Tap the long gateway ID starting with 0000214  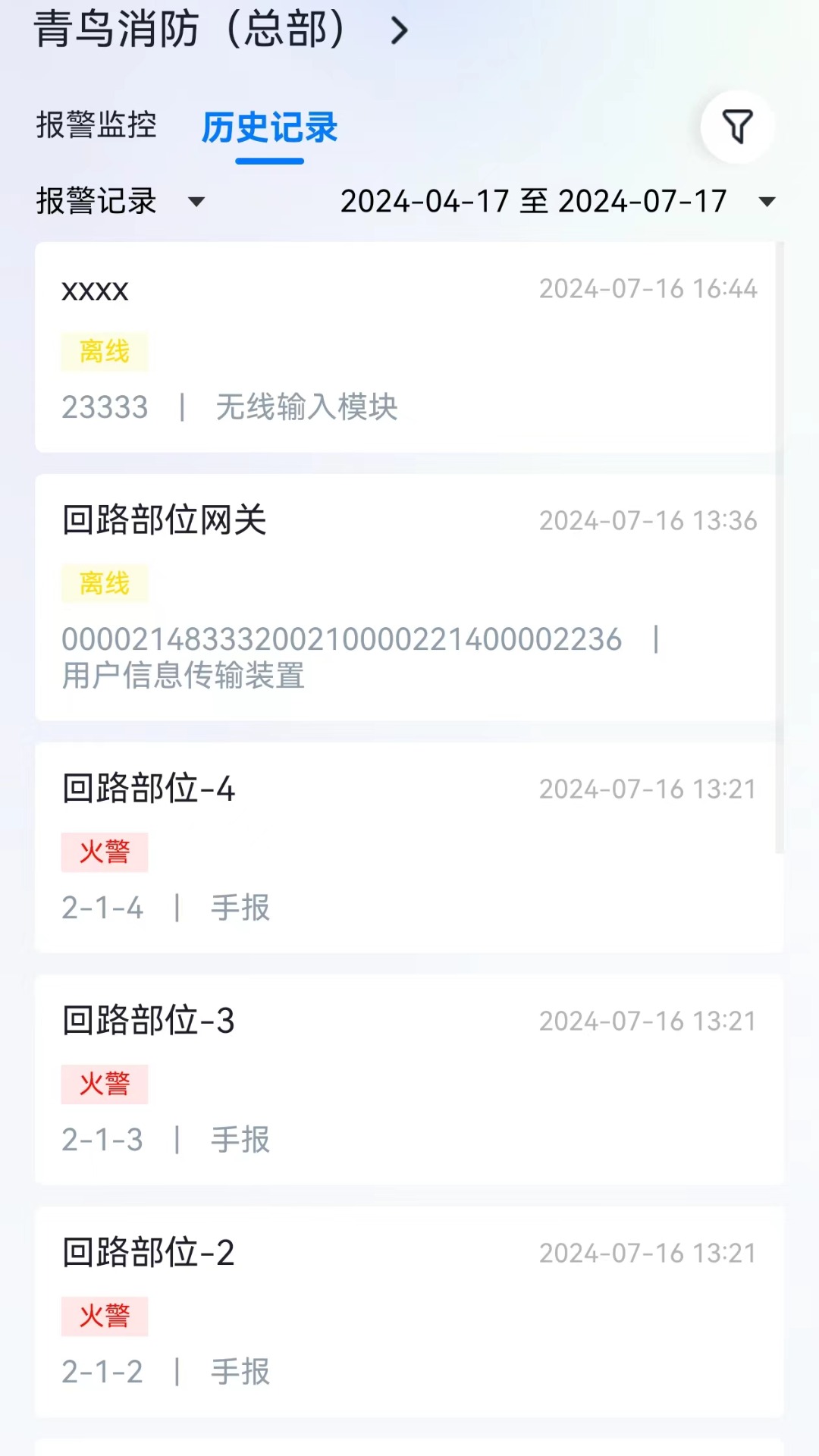point(341,639)
